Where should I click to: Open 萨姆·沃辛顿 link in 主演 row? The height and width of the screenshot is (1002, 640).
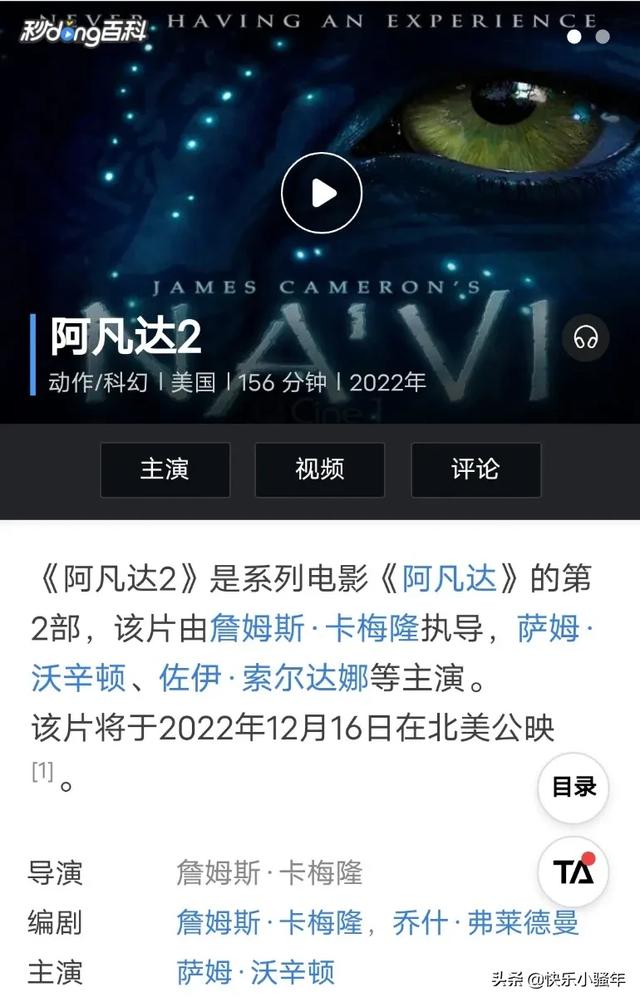(x=255, y=971)
